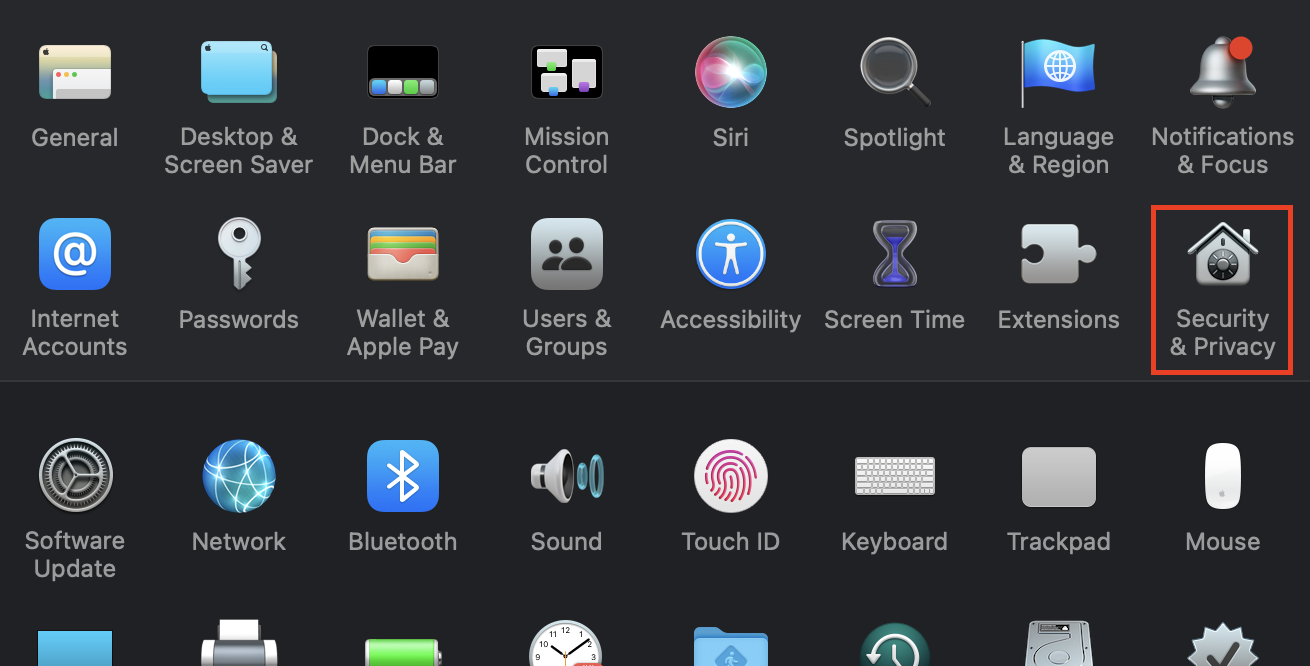
Task: Open Internet Accounts
Action: [x=75, y=254]
